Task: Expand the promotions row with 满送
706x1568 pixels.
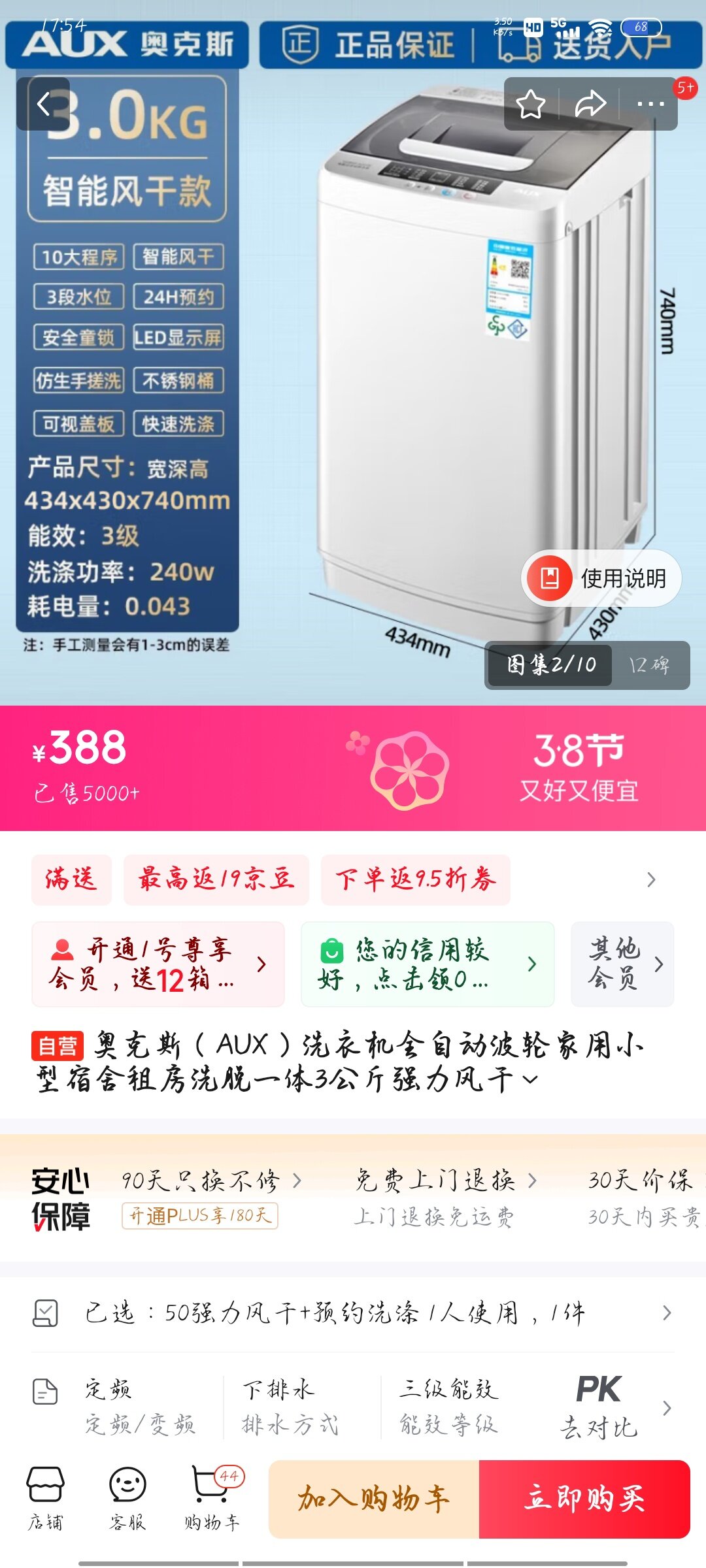Action: (x=650, y=879)
